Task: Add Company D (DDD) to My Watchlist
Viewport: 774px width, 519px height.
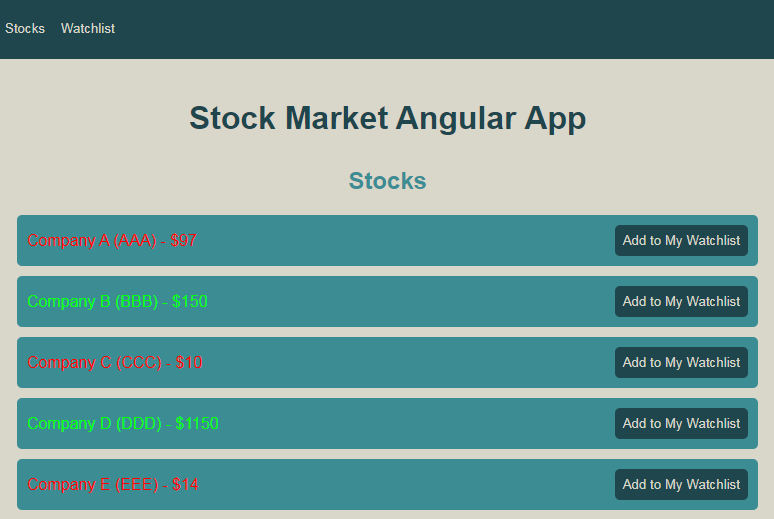Action: [x=681, y=423]
